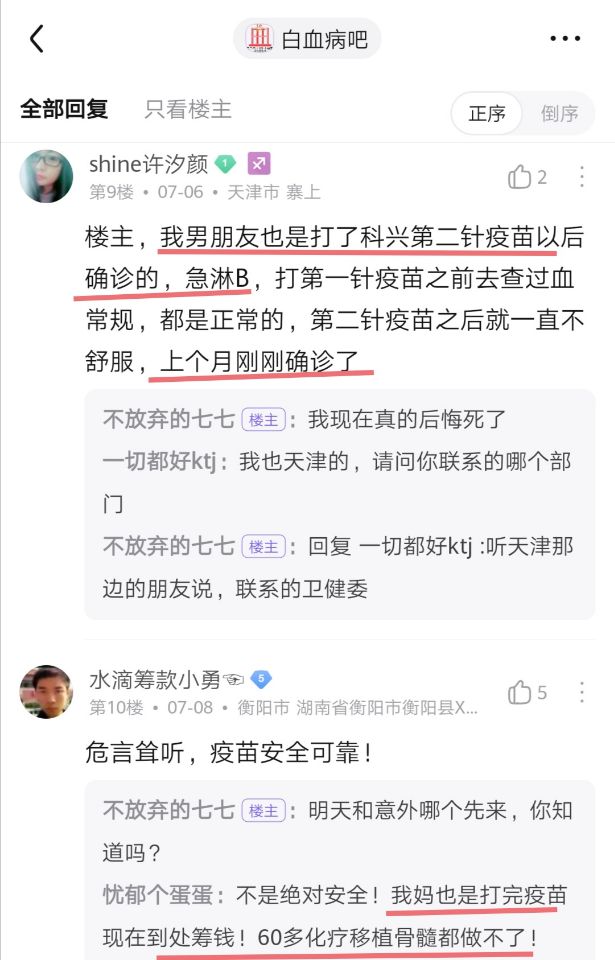Open the top-right overflow menu
Screen dimensions: 615x960
(x=565, y=39)
